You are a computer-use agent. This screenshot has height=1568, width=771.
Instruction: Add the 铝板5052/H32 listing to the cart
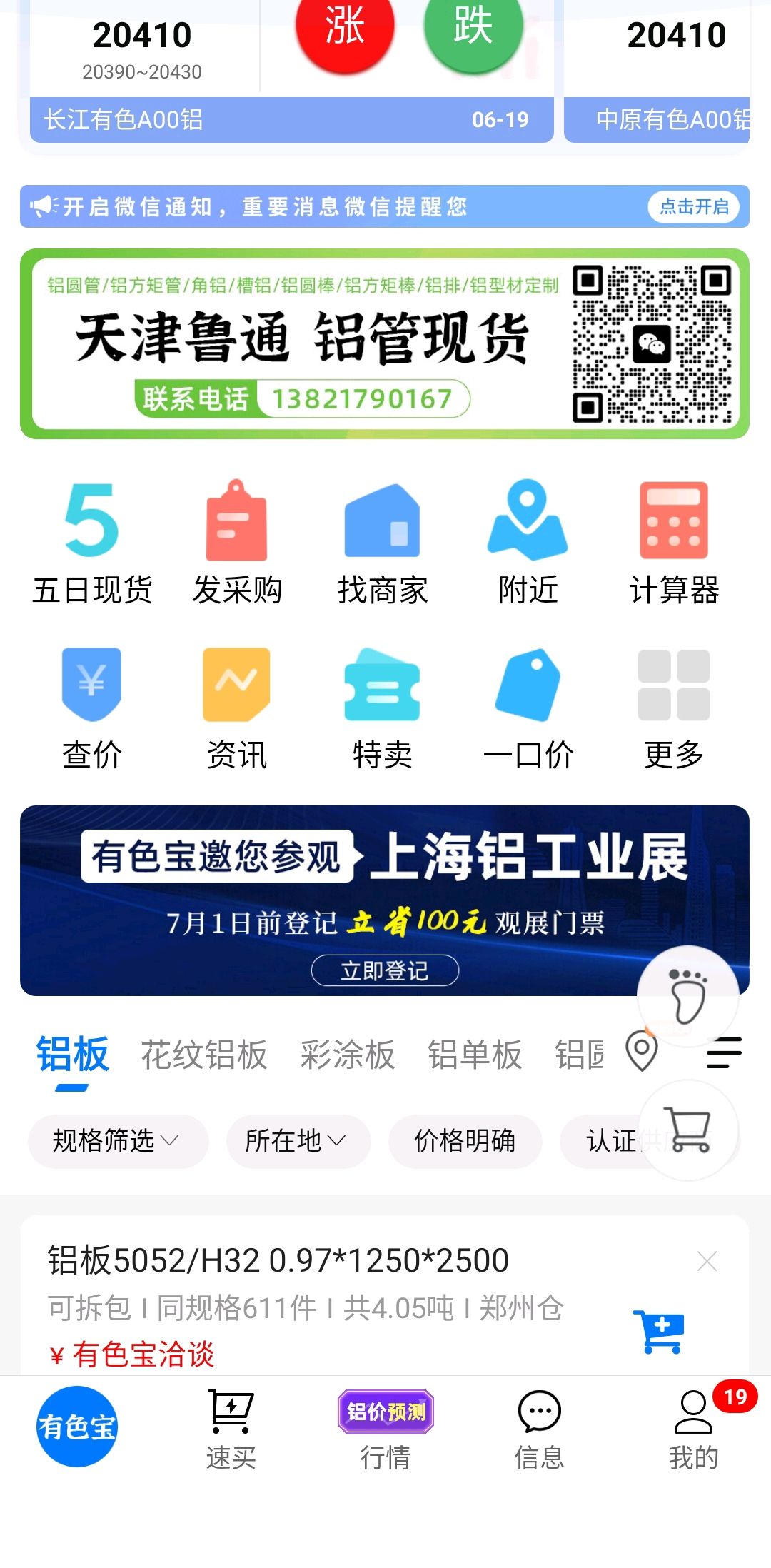[658, 1332]
